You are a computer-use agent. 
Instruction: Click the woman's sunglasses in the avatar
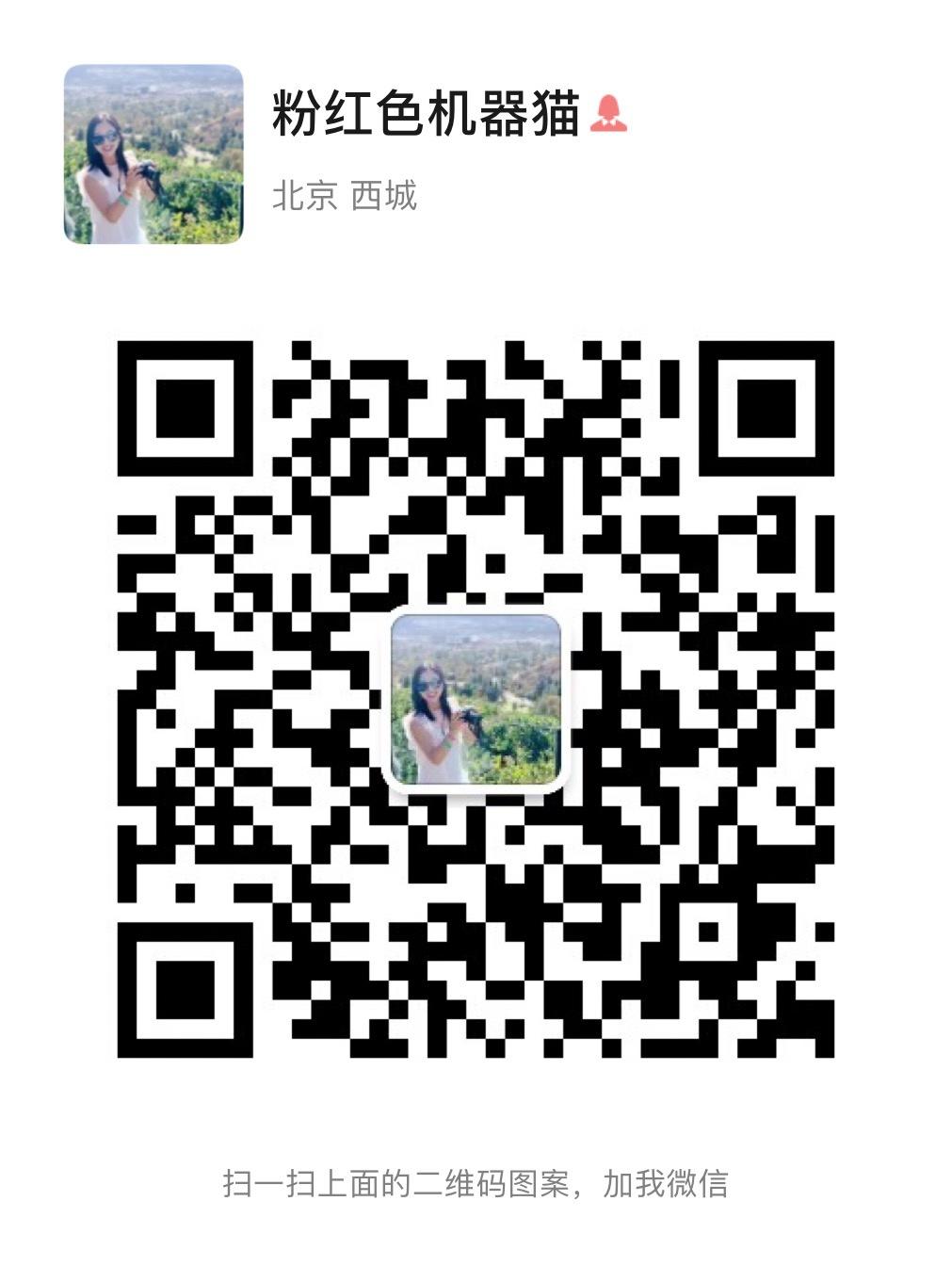105,137
